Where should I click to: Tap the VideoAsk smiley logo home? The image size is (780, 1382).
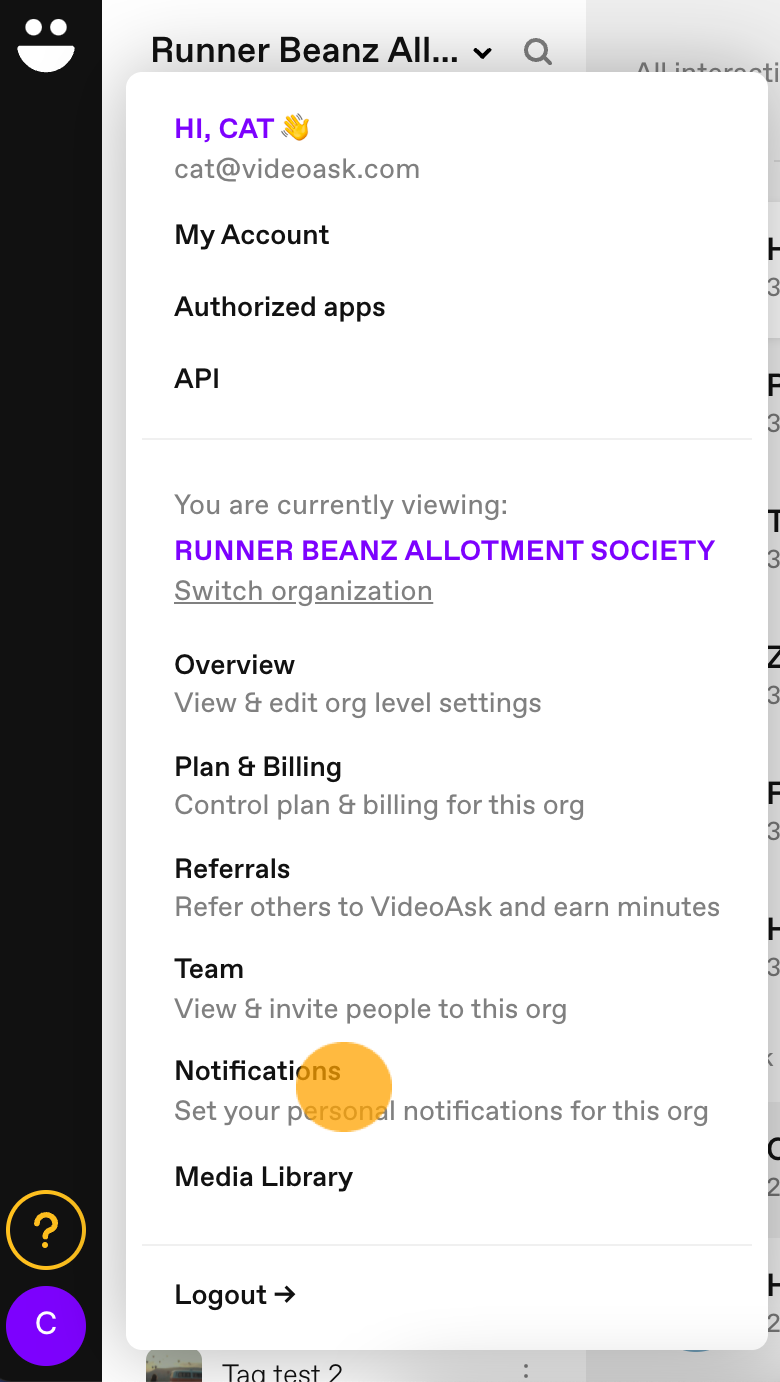pos(46,45)
